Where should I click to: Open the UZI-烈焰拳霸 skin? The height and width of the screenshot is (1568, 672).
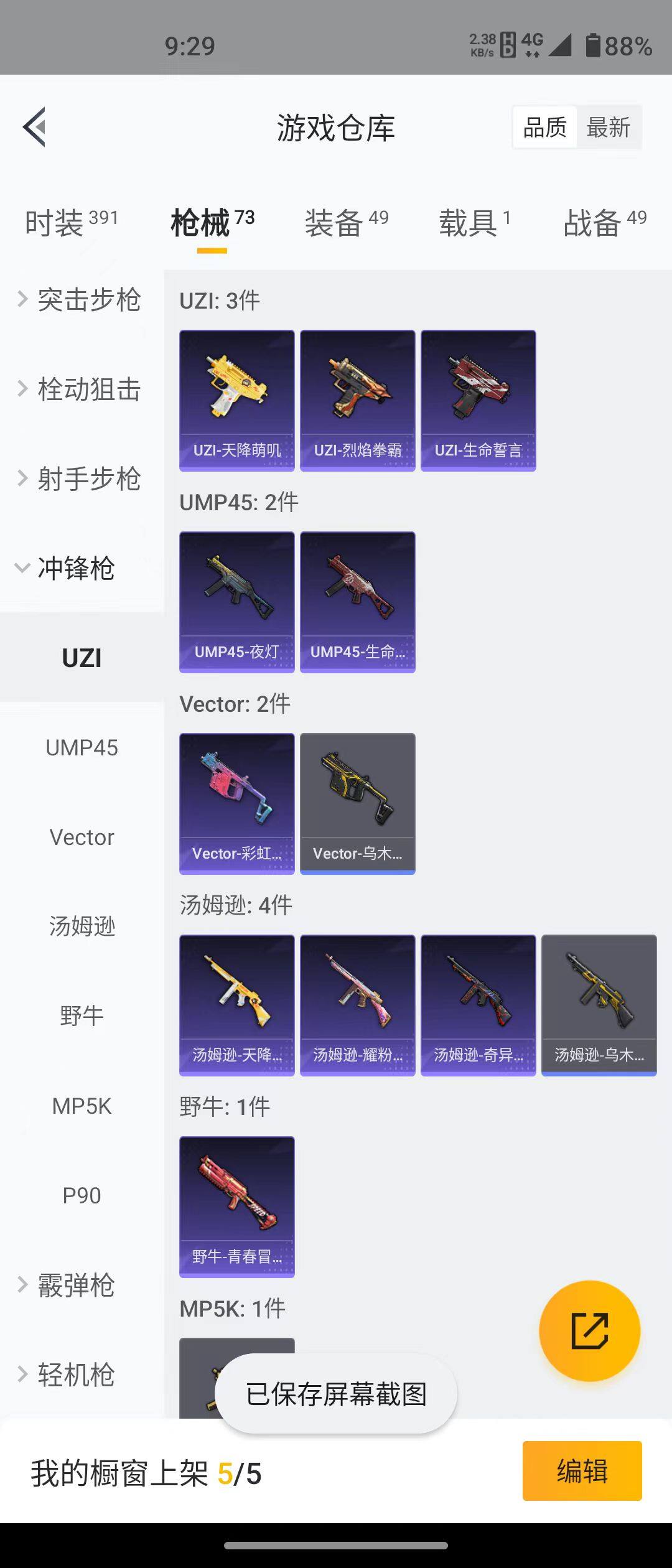tap(357, 400)
